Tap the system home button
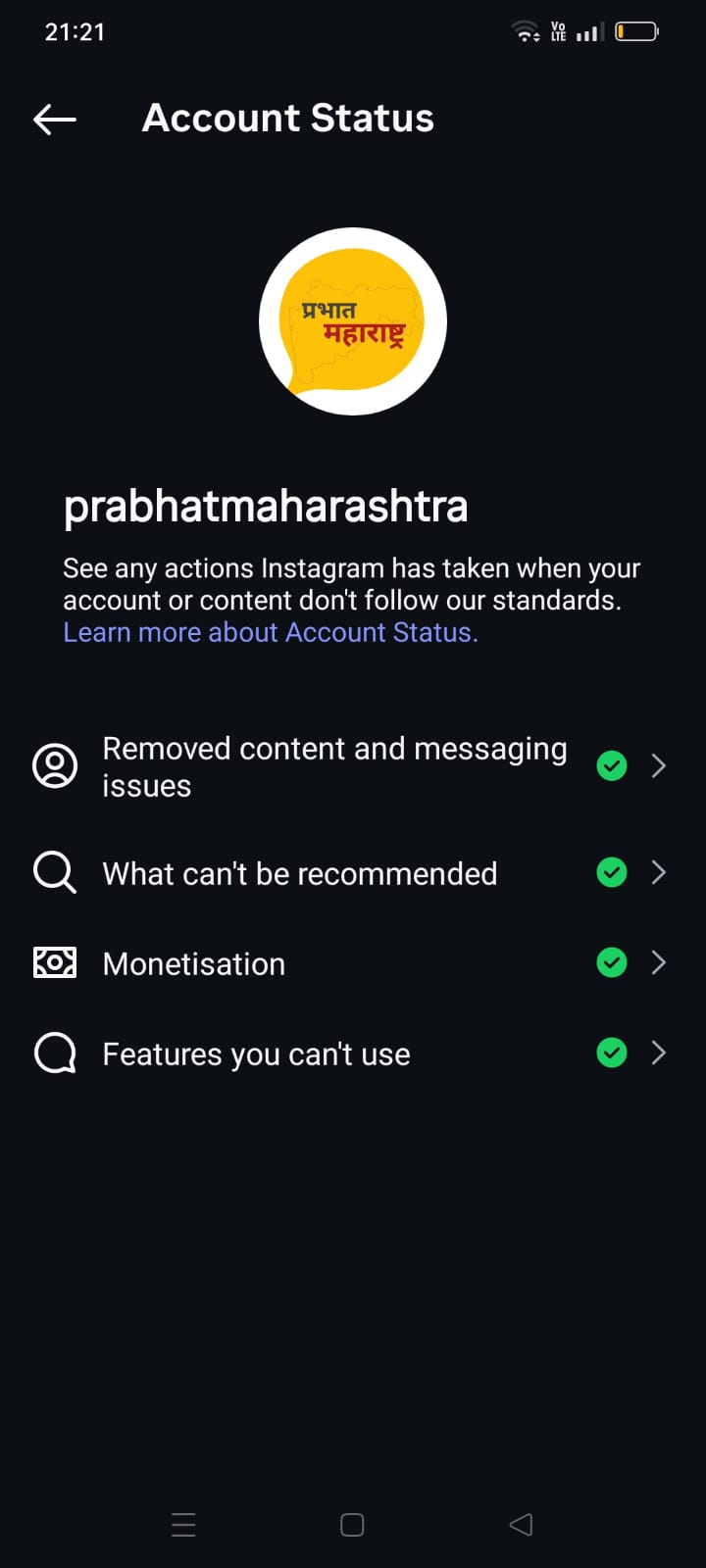Screen dimensions: 706x1568 click(x=352, y=1525)
